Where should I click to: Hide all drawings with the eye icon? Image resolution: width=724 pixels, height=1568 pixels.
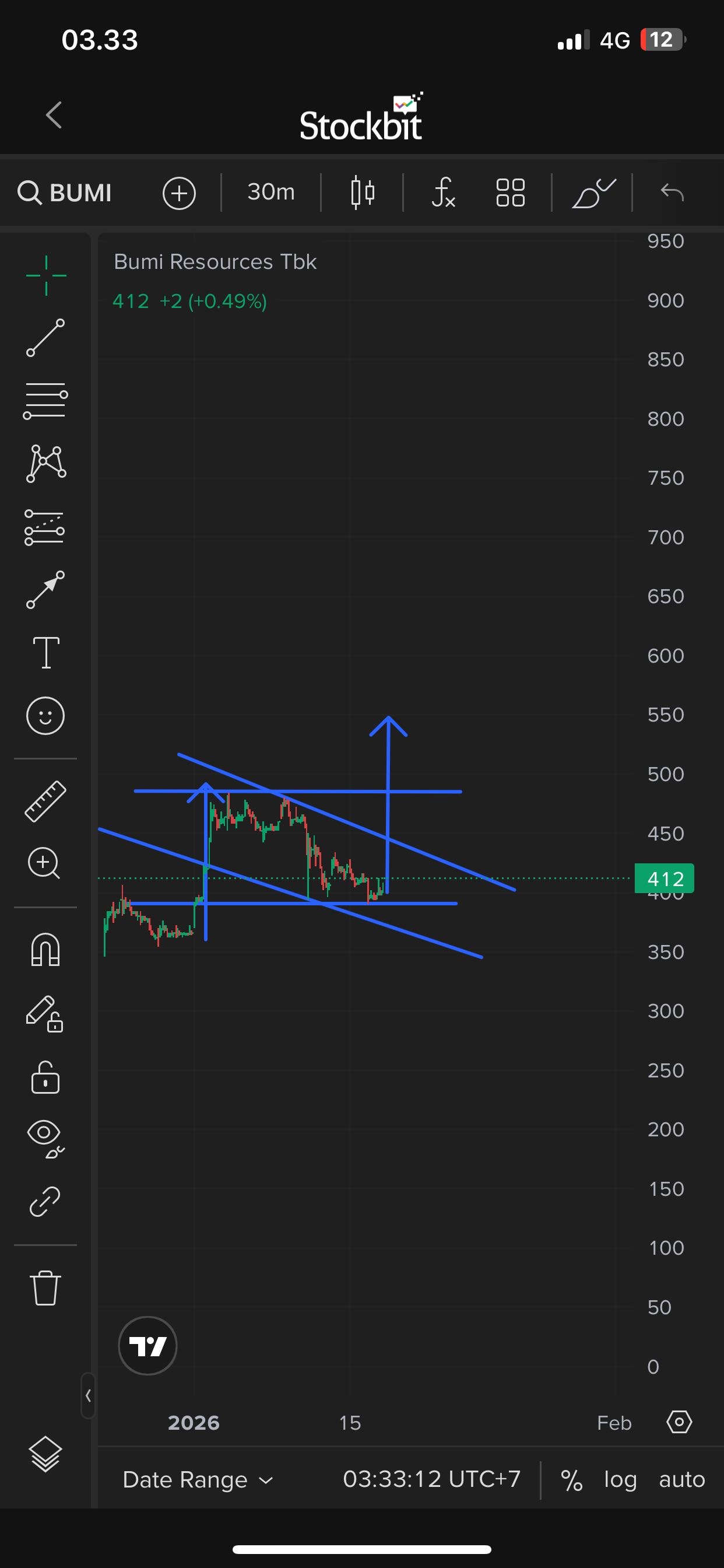[45, 1137]
